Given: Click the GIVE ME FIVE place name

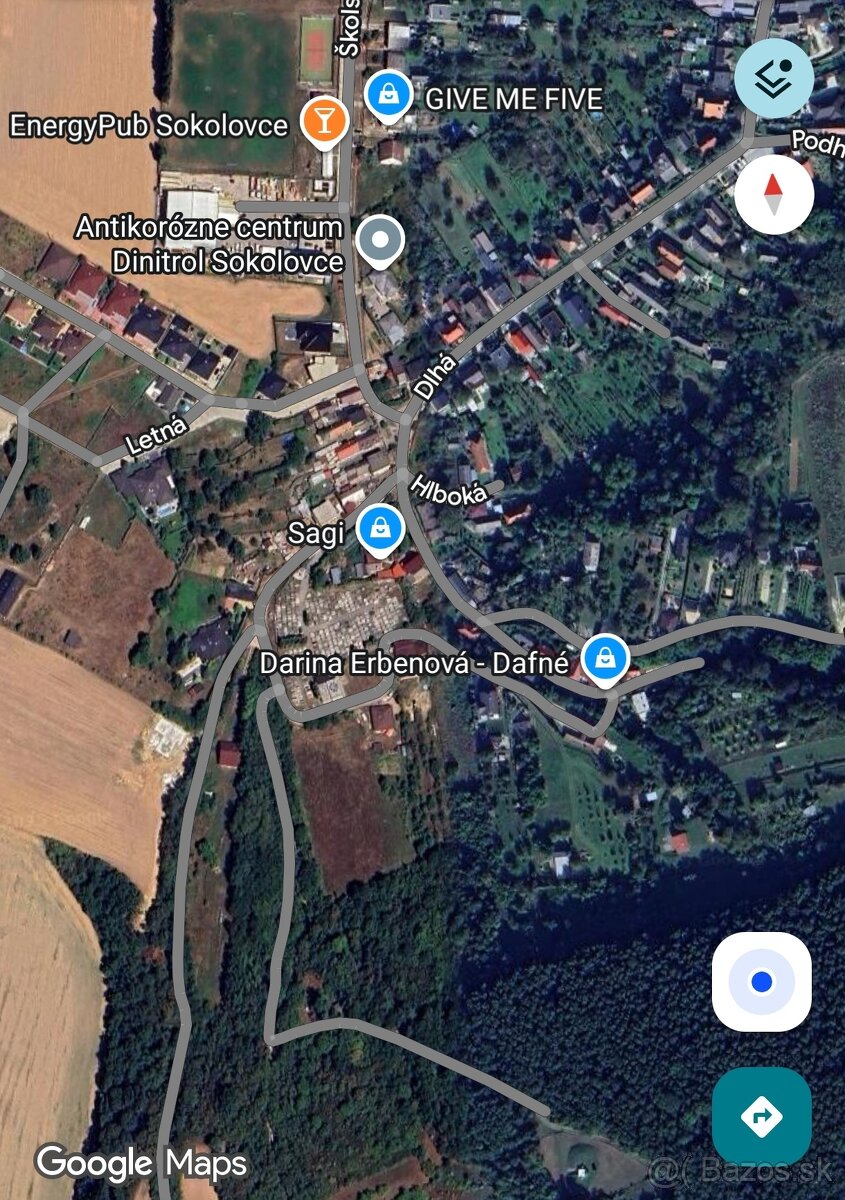Looking at the screenshot, I should pos(513,99).
